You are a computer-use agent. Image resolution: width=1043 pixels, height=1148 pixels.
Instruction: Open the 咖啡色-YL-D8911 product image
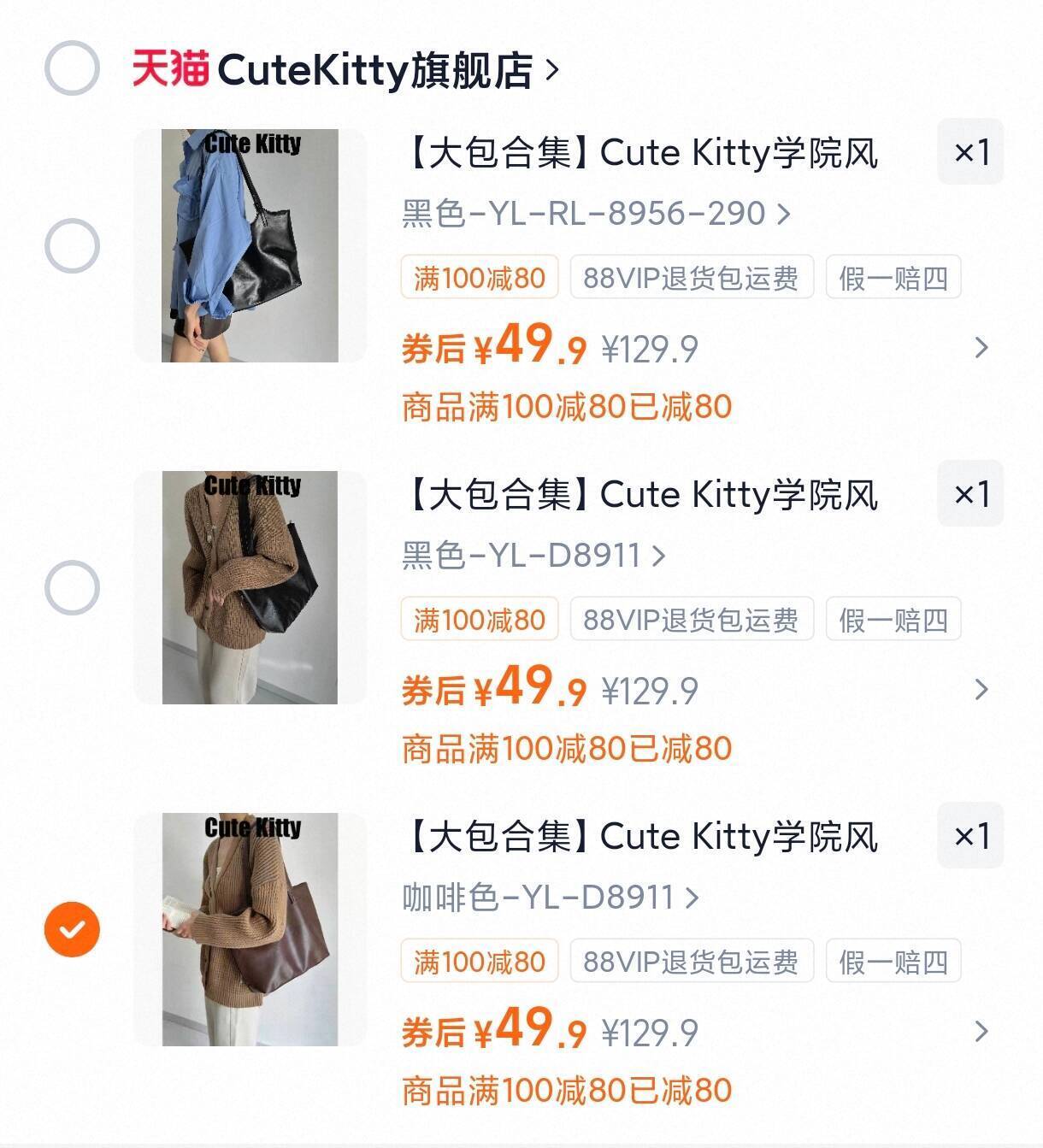250,929
